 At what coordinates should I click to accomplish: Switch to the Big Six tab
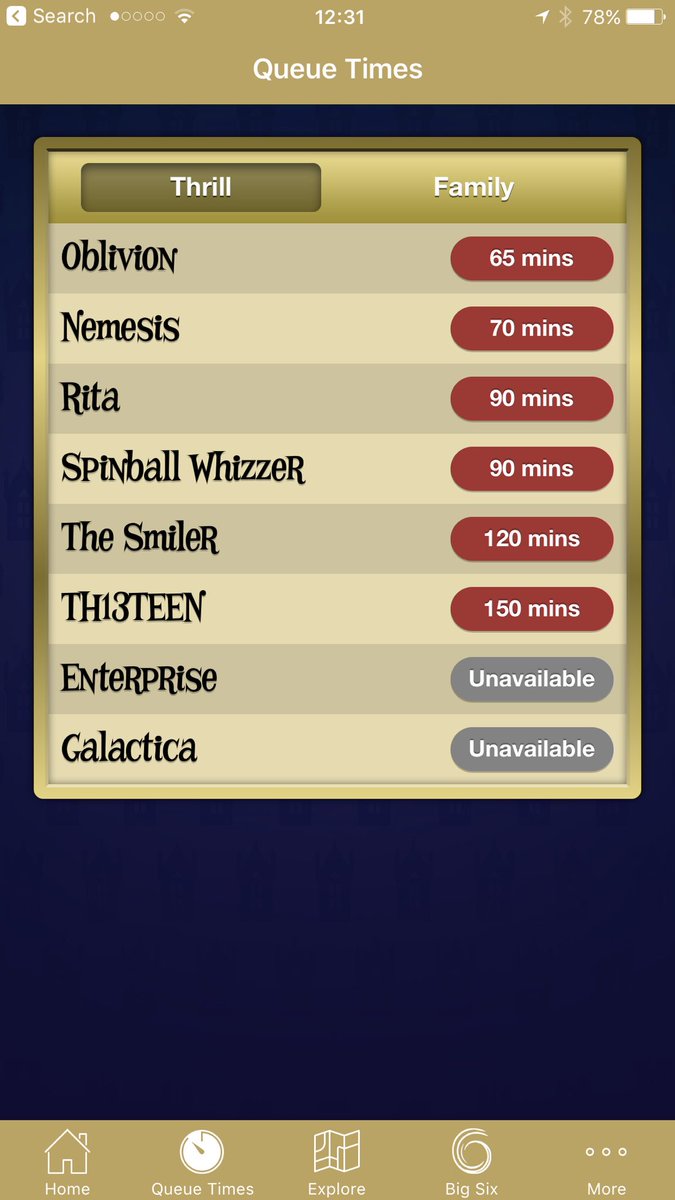click(x=471, y=1162)
